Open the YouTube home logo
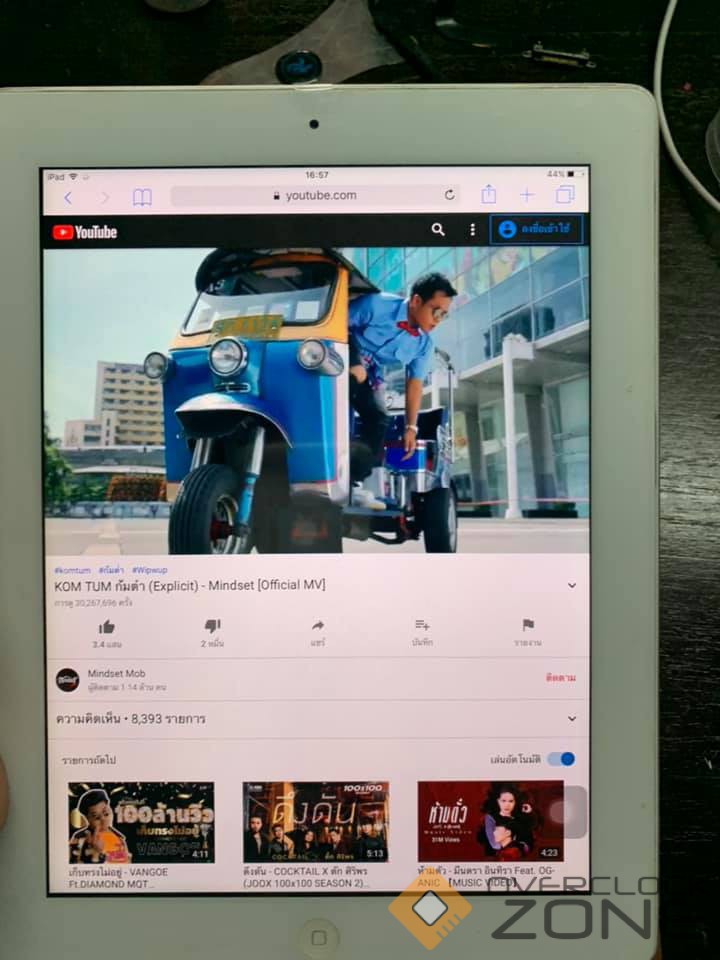The width and height of the screenshot is (720, 960). [85, 232]
